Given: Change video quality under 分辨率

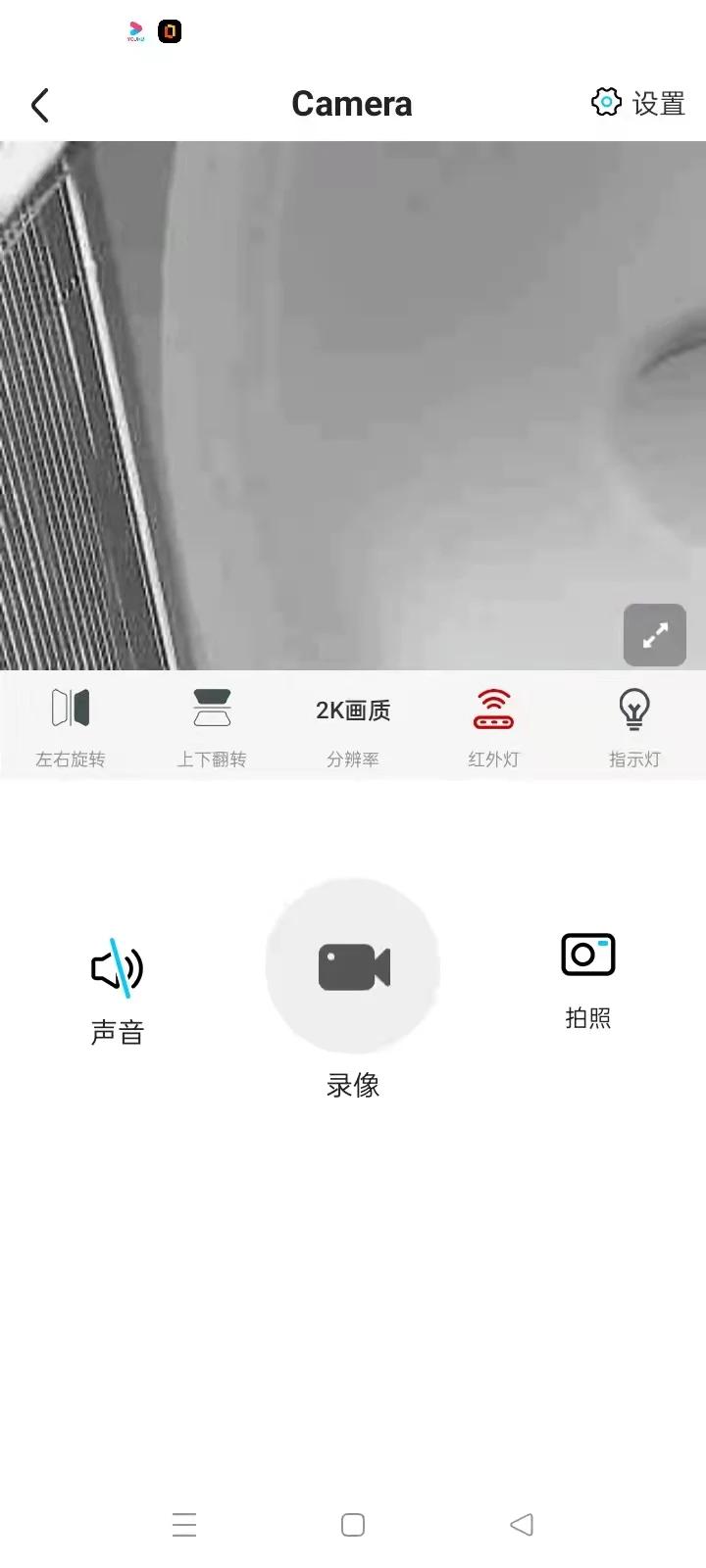Looking at the screenshot, I should tap(352, 759).
